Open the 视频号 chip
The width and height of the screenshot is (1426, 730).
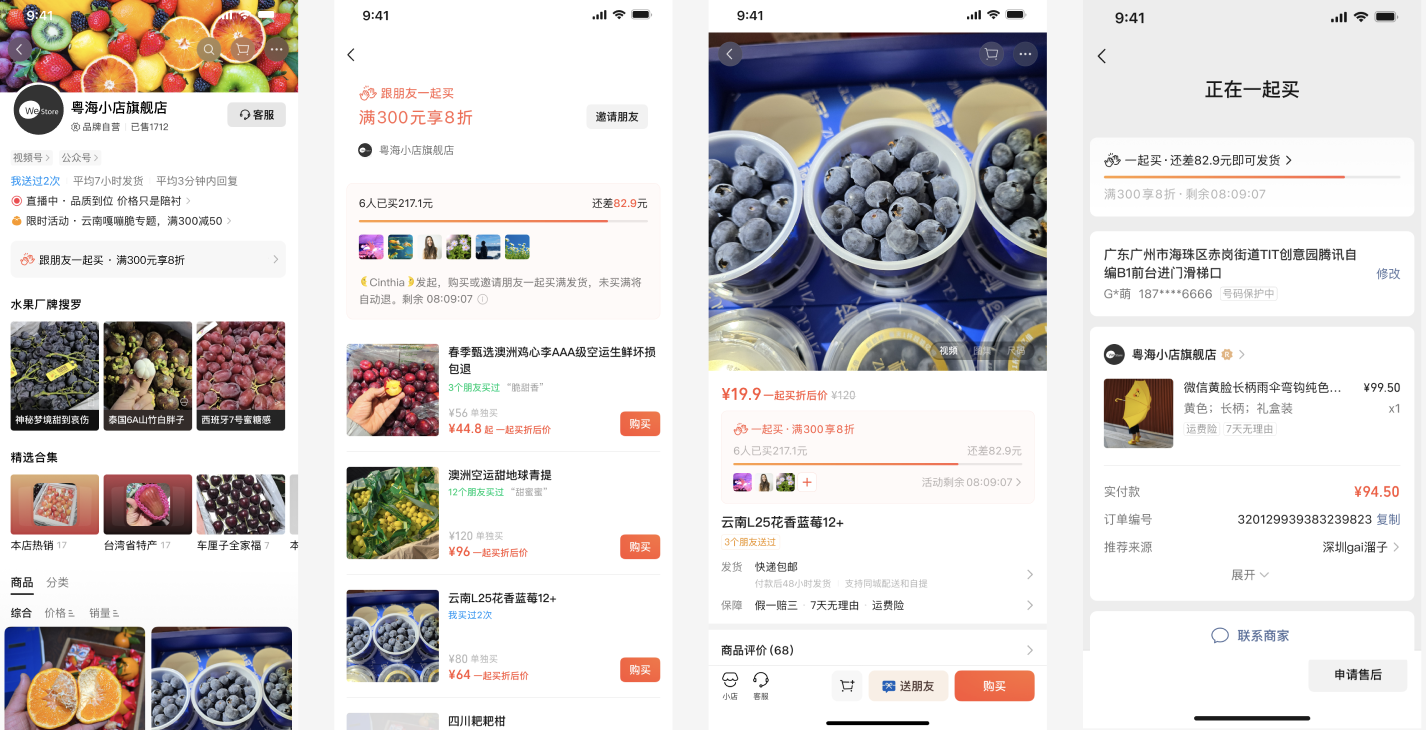click(x=31, y=158)
